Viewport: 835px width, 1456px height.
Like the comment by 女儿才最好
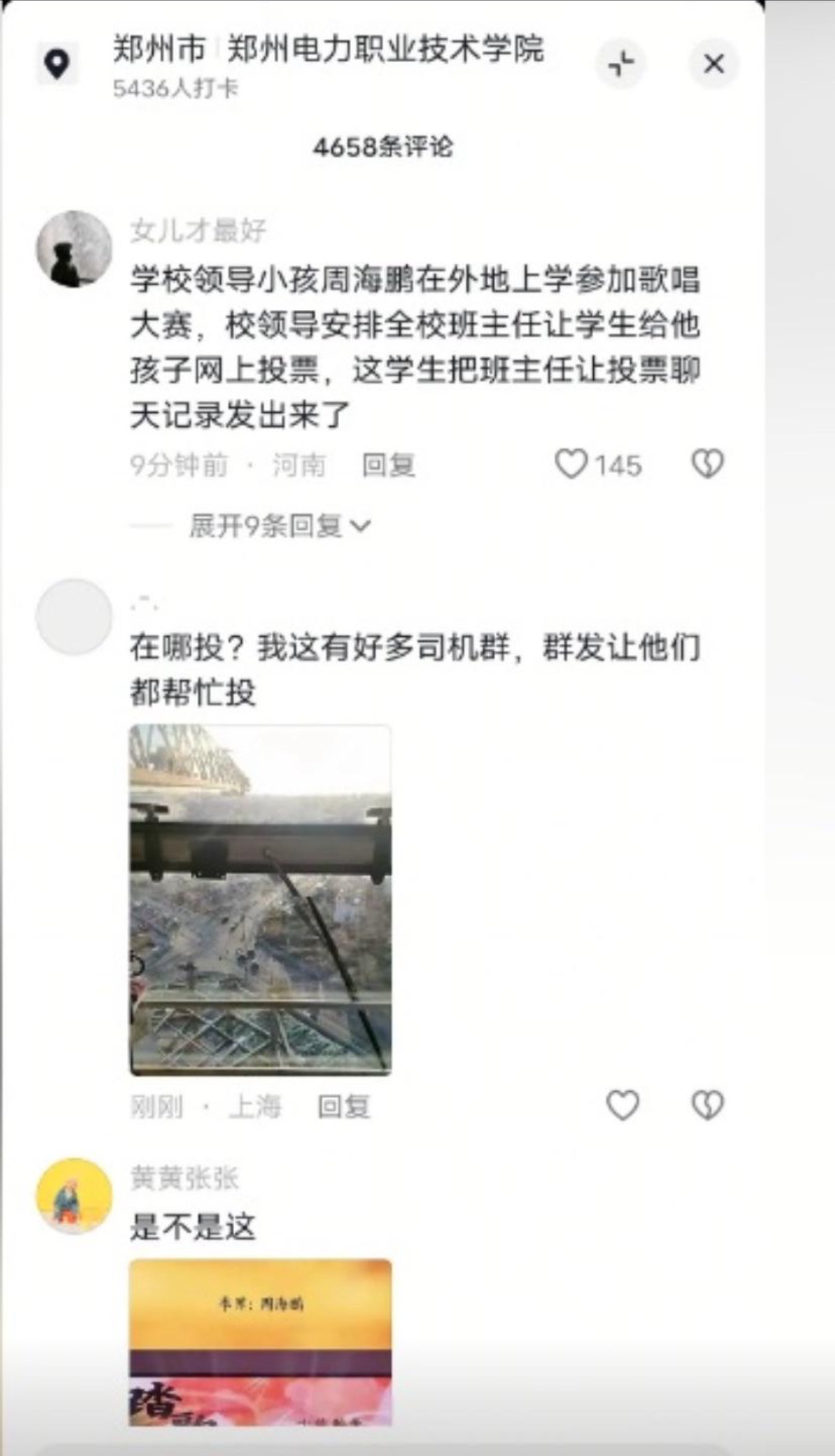coord(571,464)
